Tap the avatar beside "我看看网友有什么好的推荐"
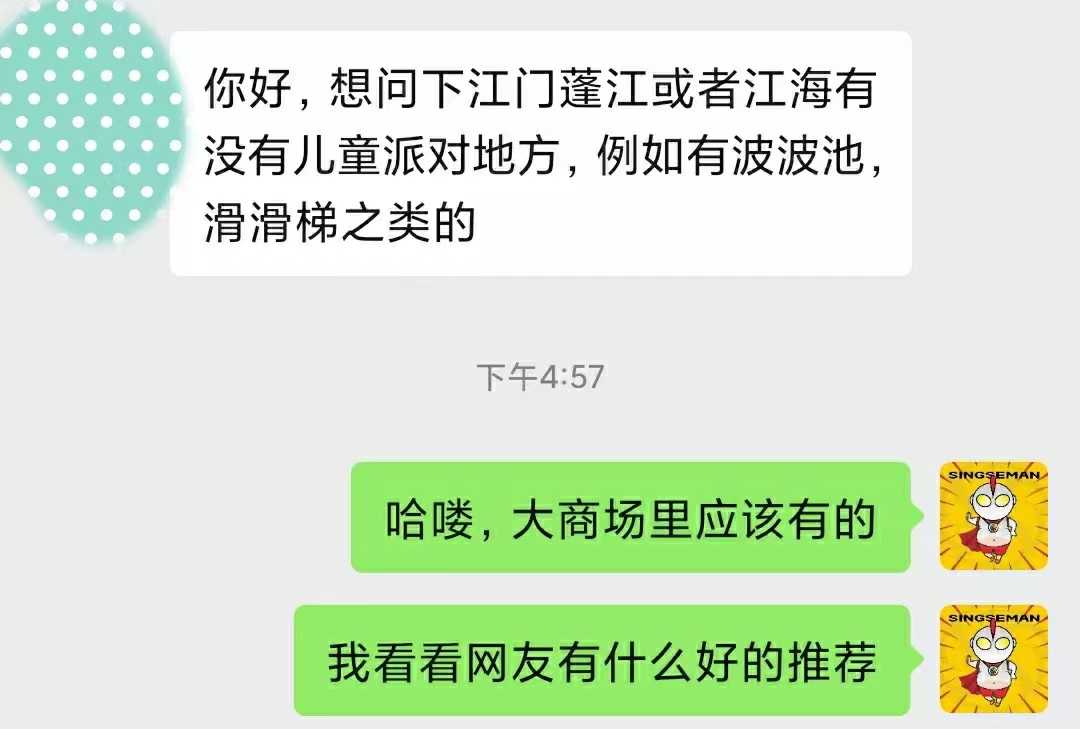This screenshot has width=1080, height=729. click(x=993, y=659)
